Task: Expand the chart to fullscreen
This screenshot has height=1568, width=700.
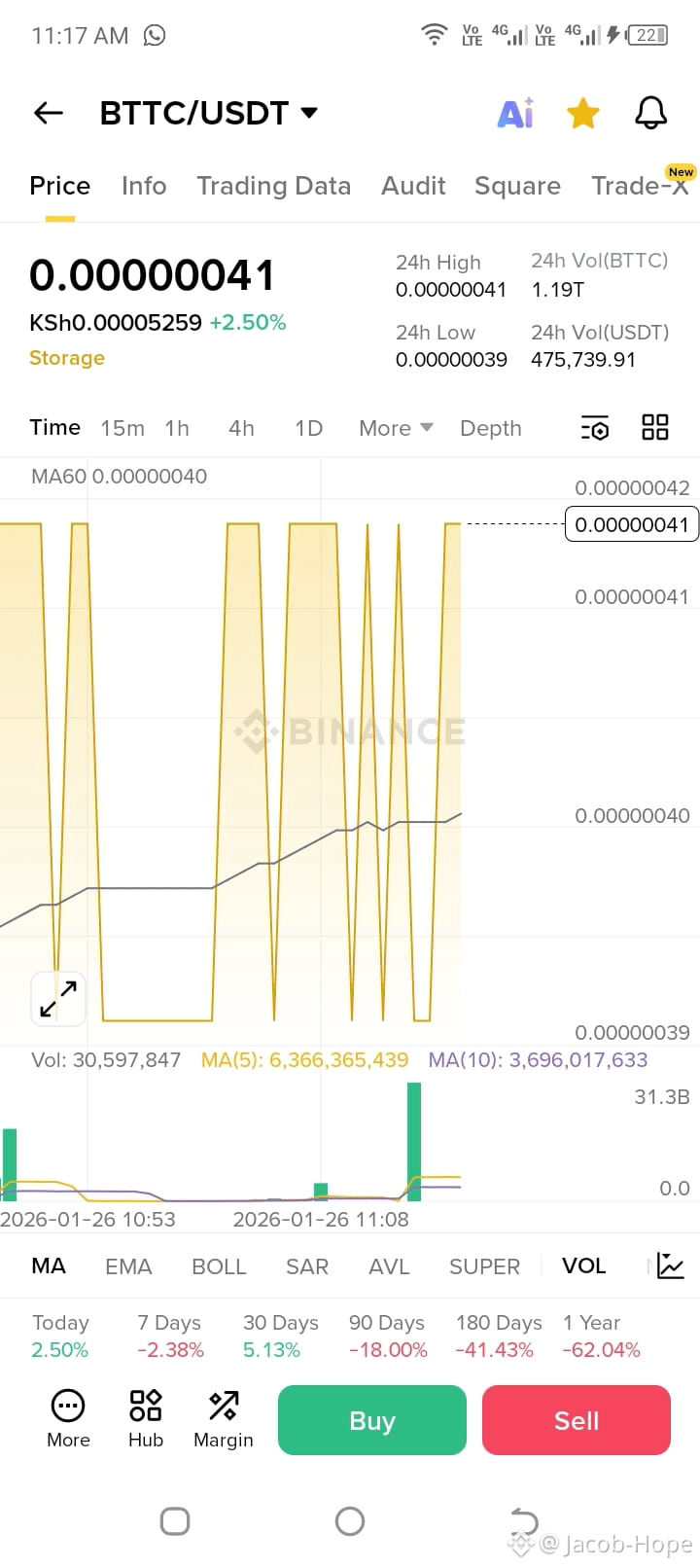Action: pyautogui.click(x=57, y=998)
